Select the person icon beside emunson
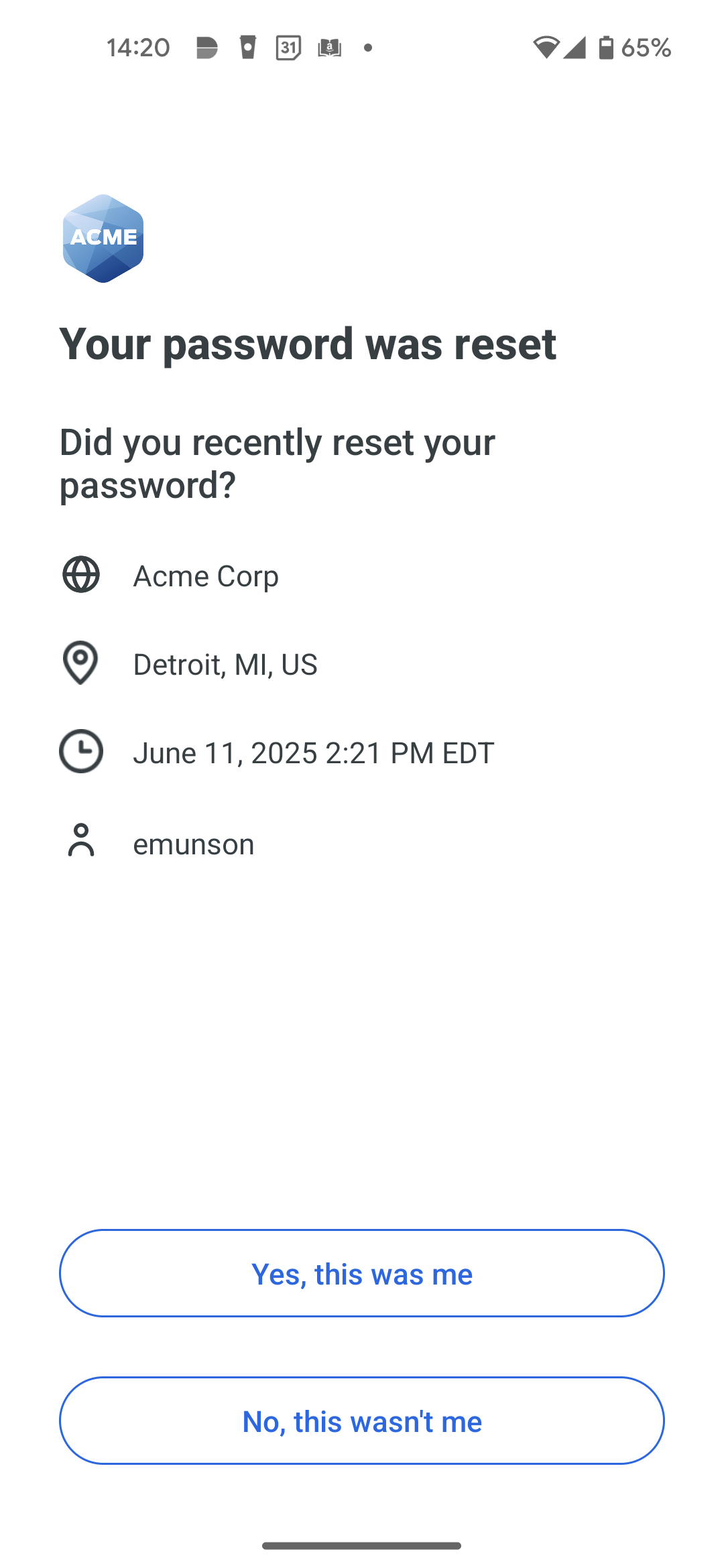Viewport: 724px width, 1568px height. click(x=80, y=842)
